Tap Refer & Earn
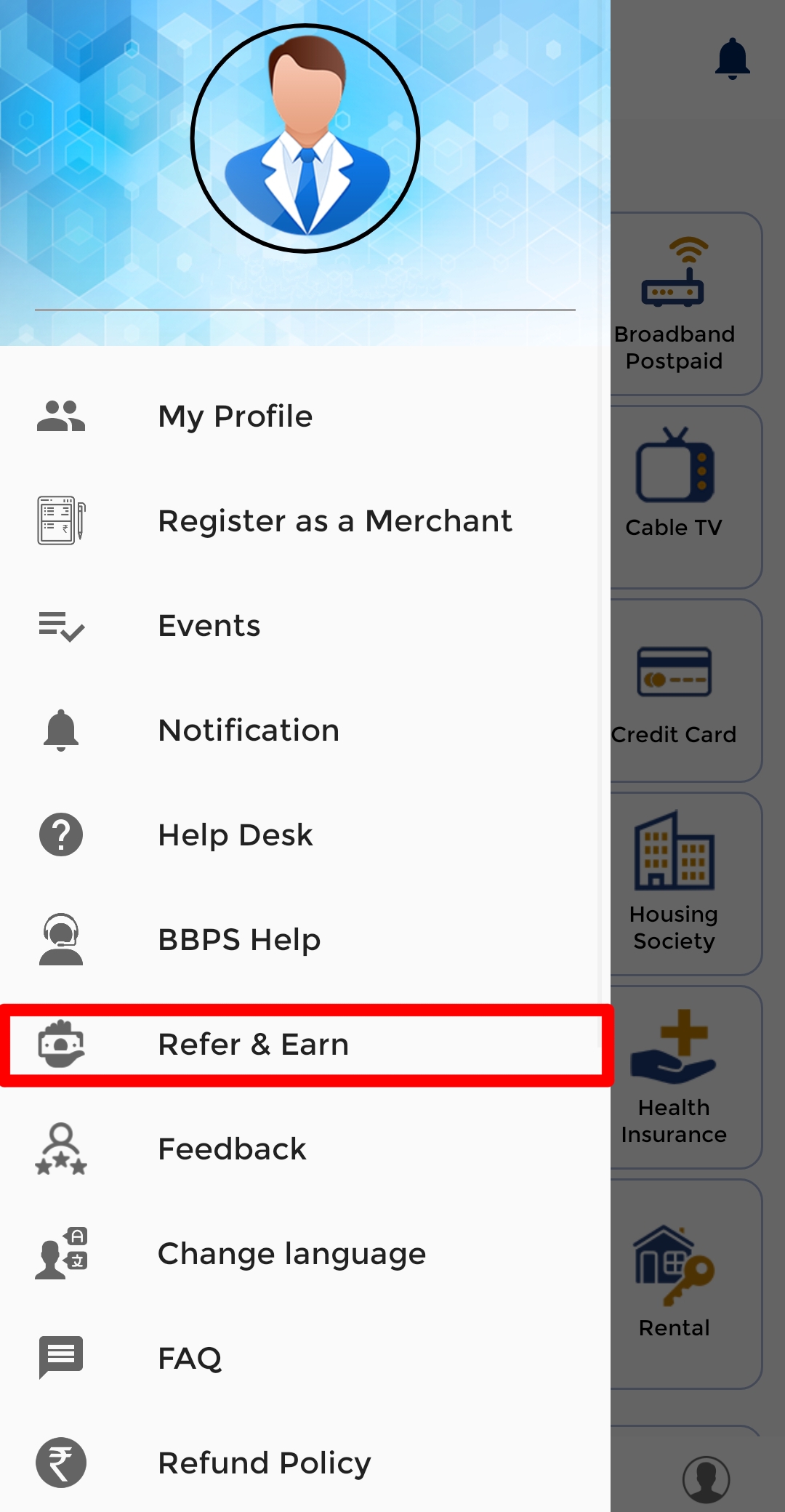Image resolution: width=785 pixels, height=1512 pixels. [x=305, y=1045]
